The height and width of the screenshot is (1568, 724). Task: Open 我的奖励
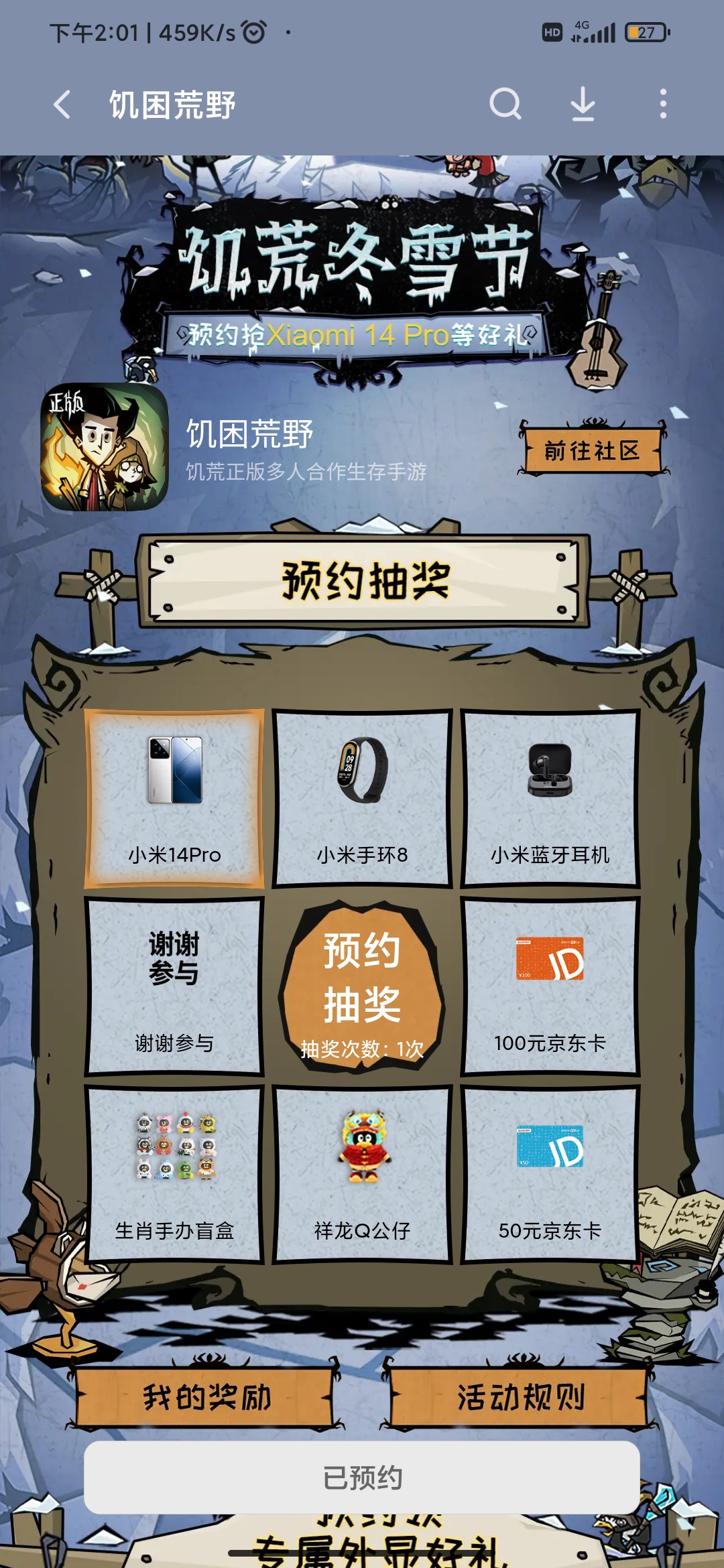pos(206,1397)
